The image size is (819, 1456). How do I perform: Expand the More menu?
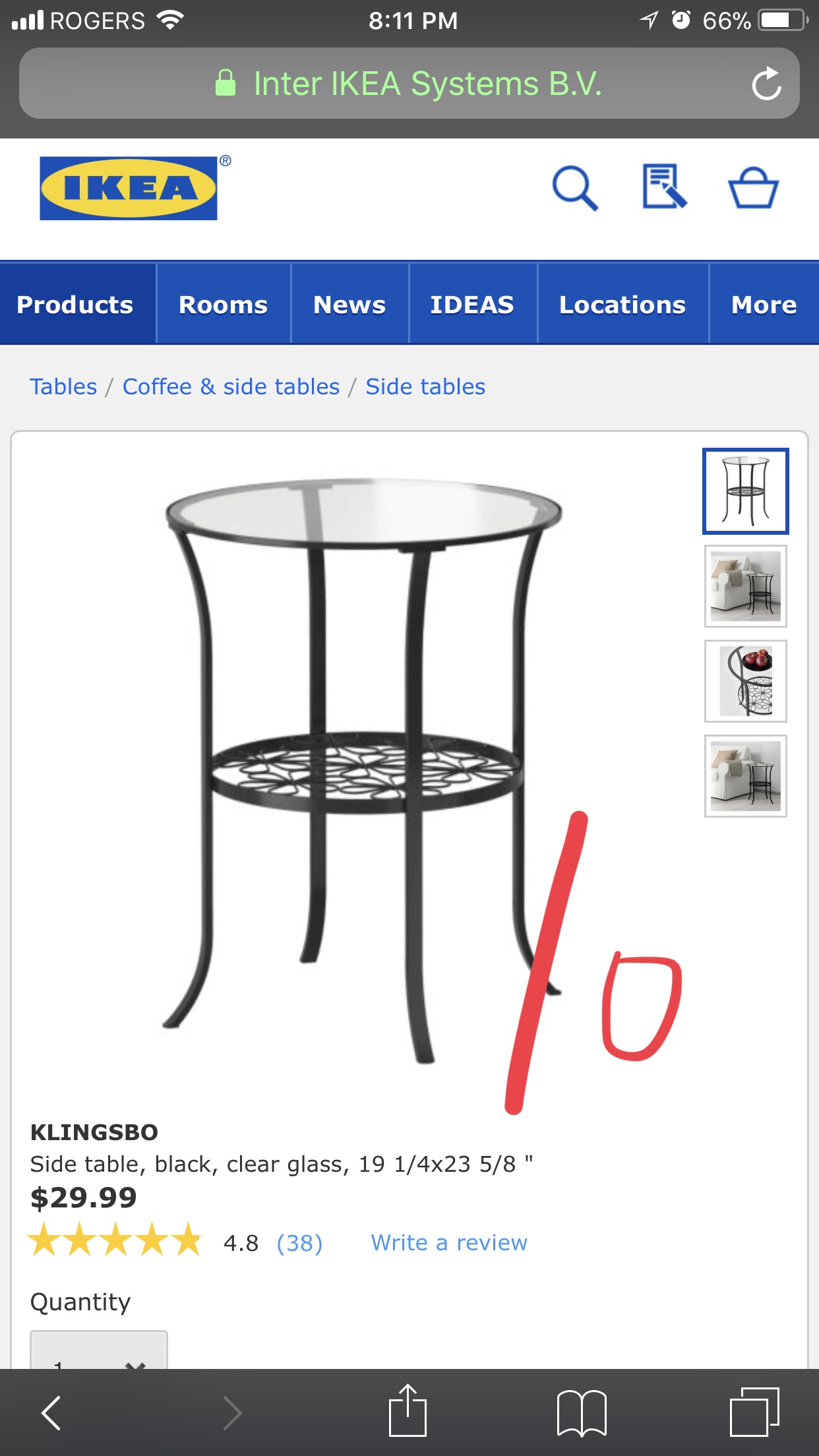tap(764, 305)
